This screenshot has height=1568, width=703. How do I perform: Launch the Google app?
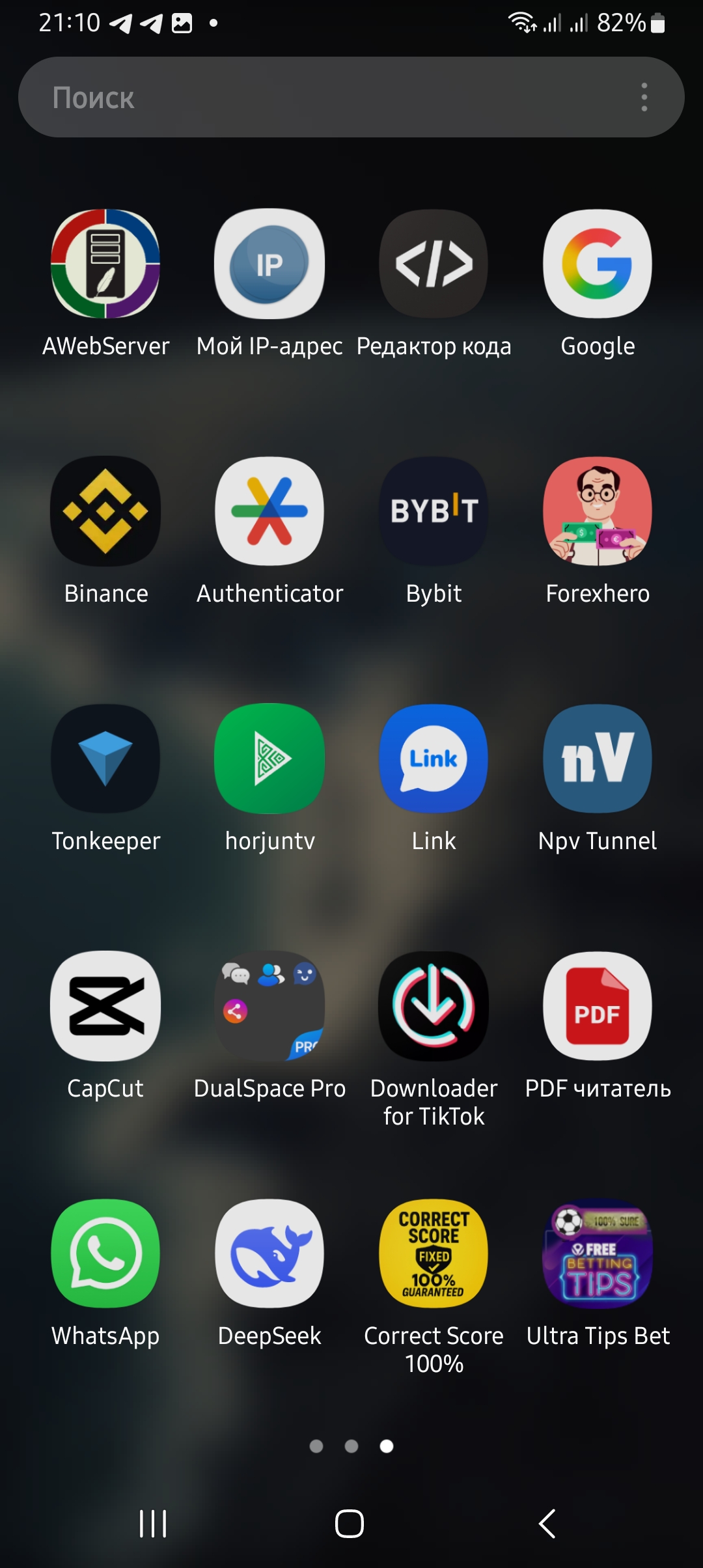click(x=598, y=264)
